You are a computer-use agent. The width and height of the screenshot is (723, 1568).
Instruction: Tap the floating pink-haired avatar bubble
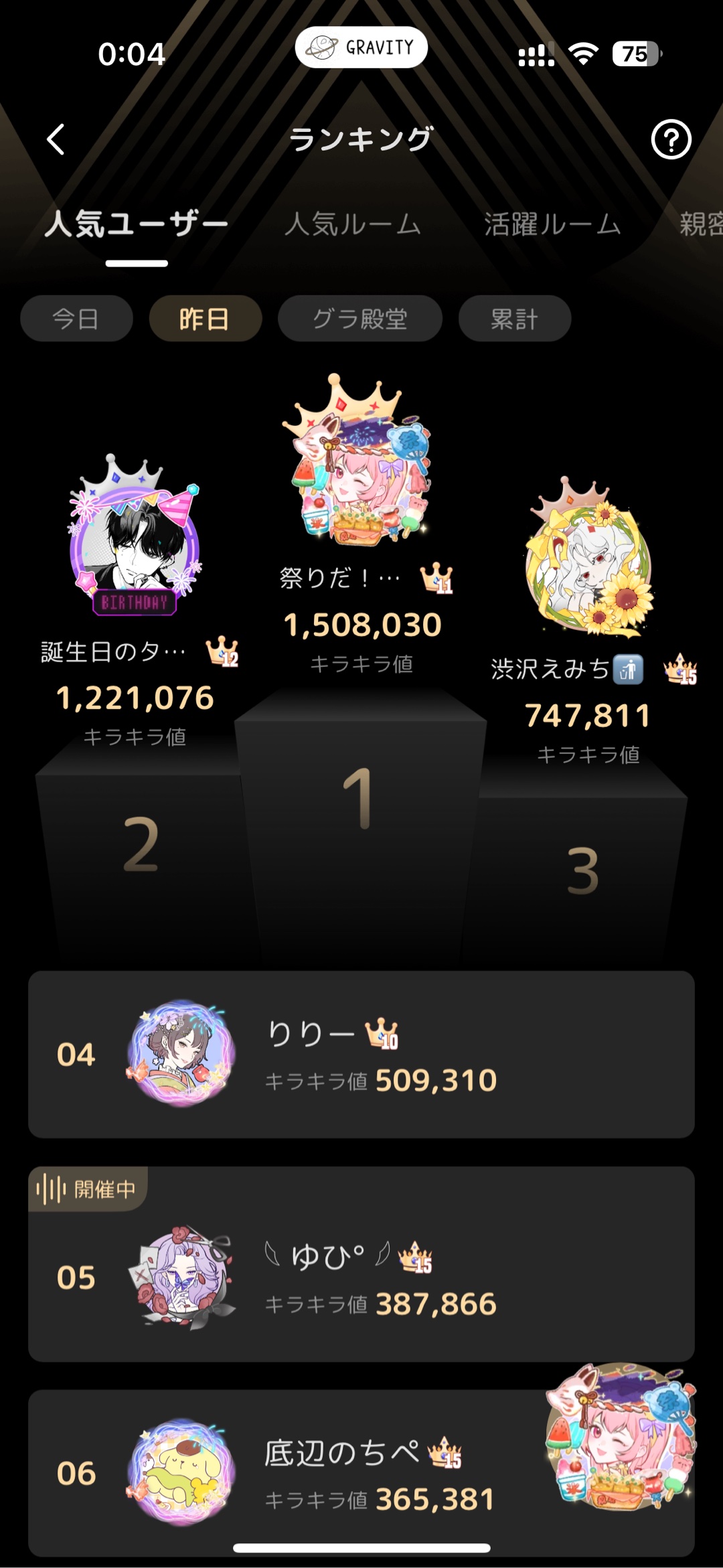click(x=619, y=1436)
